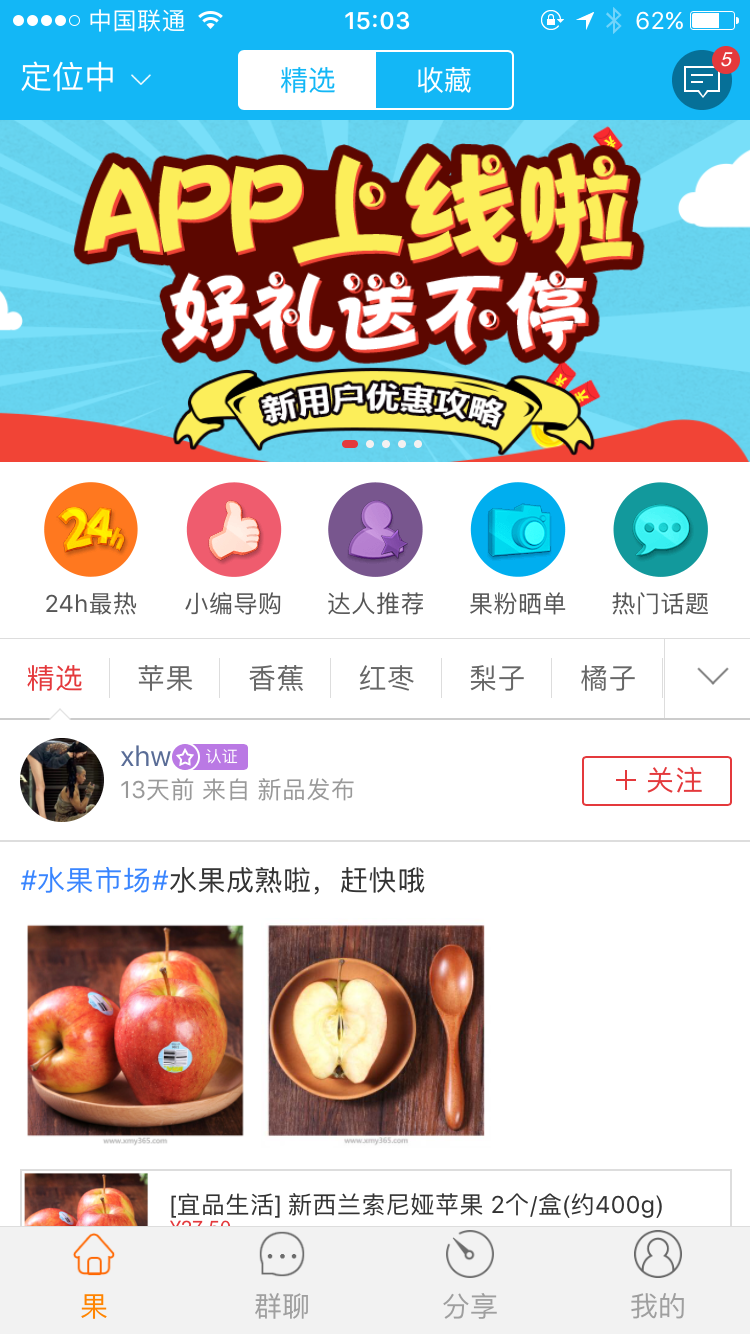Open the APP上线啦 promotional banner
Screen dimensions: 750x1334
[x=375, y=290]
